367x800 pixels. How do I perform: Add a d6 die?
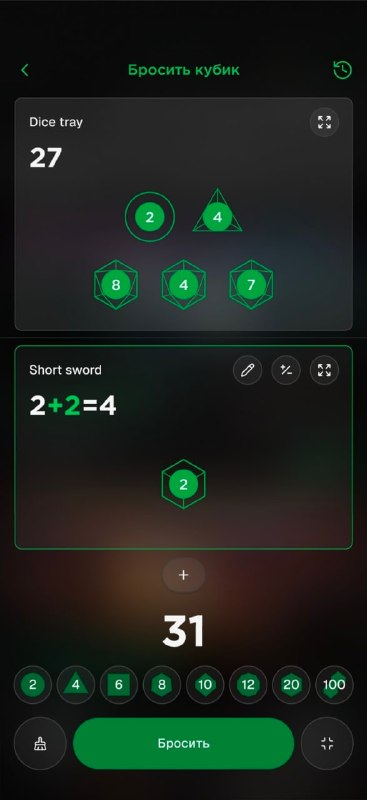119,685
